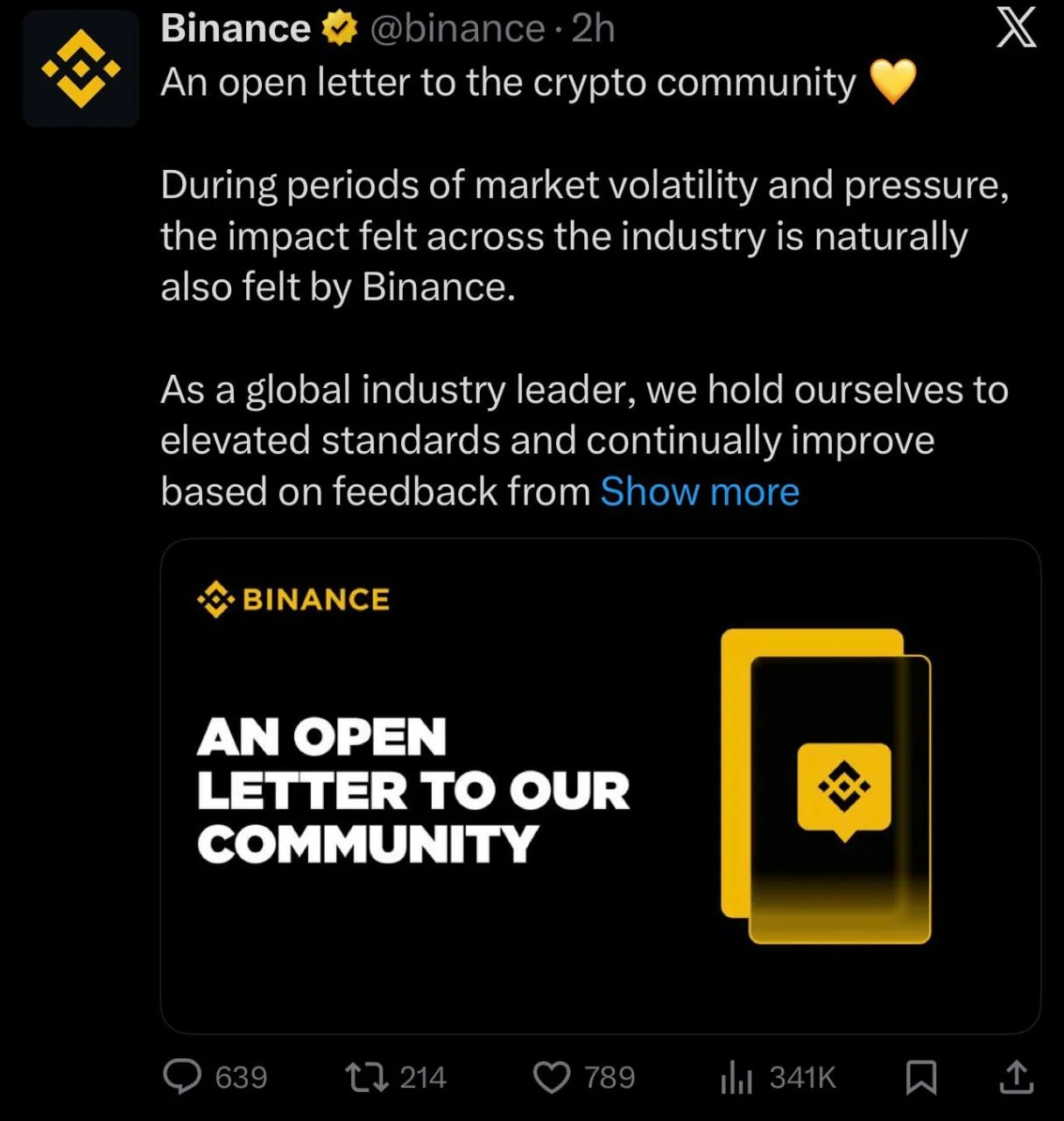The height and width of the screenshot is (1121, 1064).
Task: Expand the post with Show more
Action: [699, 491]
